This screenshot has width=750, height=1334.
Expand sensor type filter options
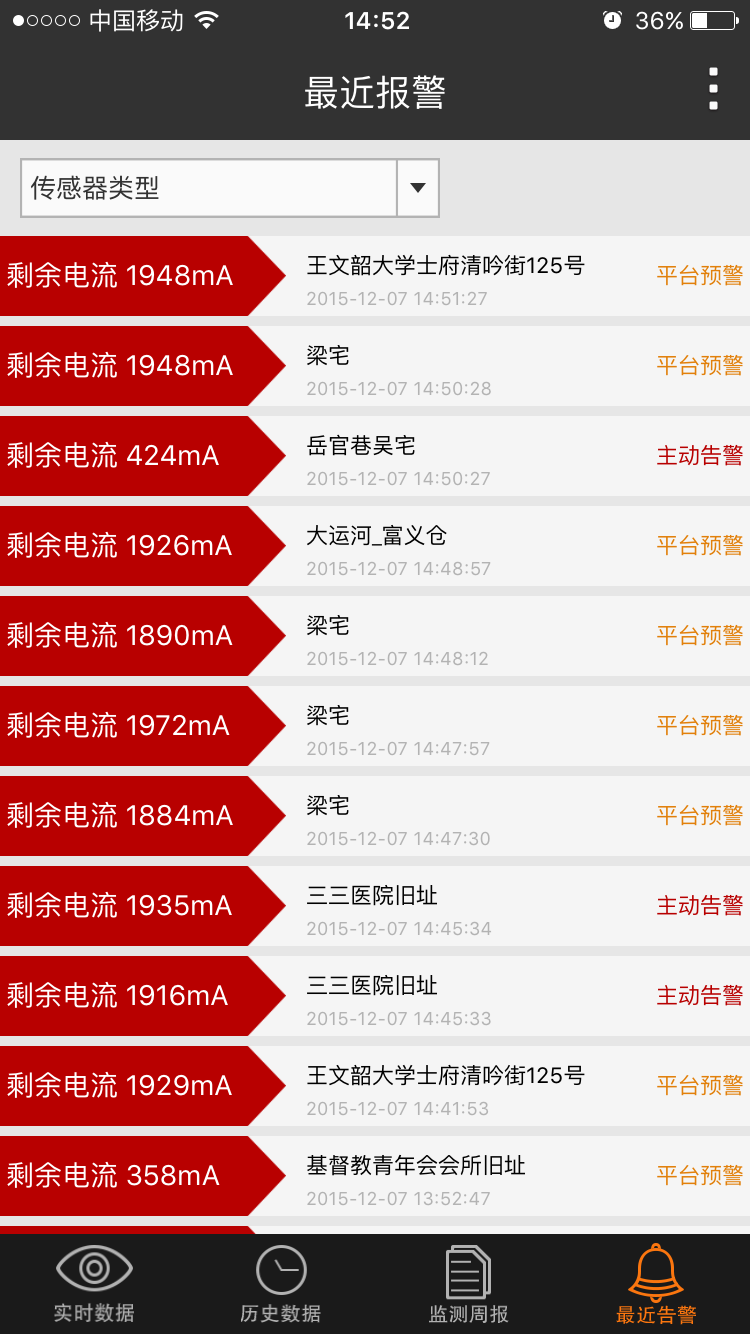417,188
